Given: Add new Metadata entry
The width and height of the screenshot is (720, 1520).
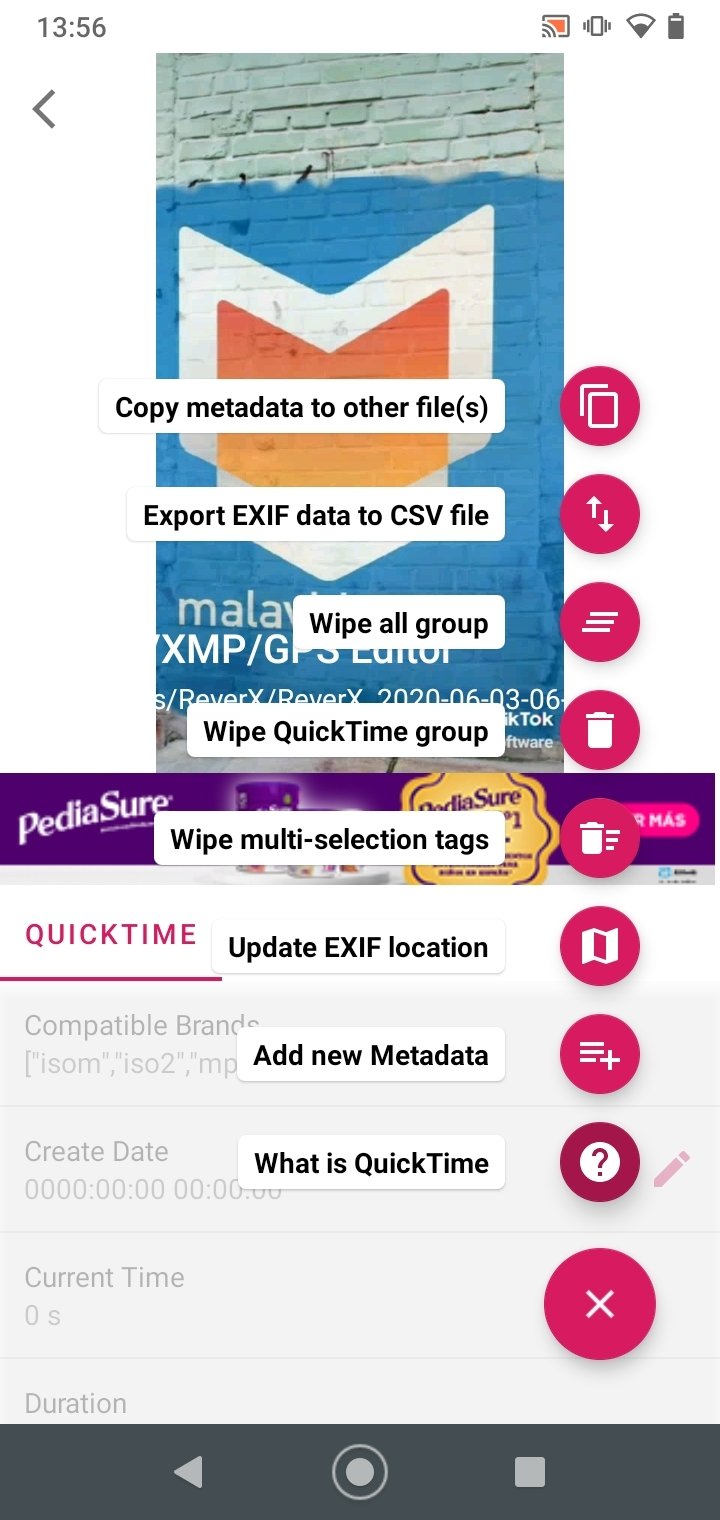Looking at the screenshot, I should 599,1054.
